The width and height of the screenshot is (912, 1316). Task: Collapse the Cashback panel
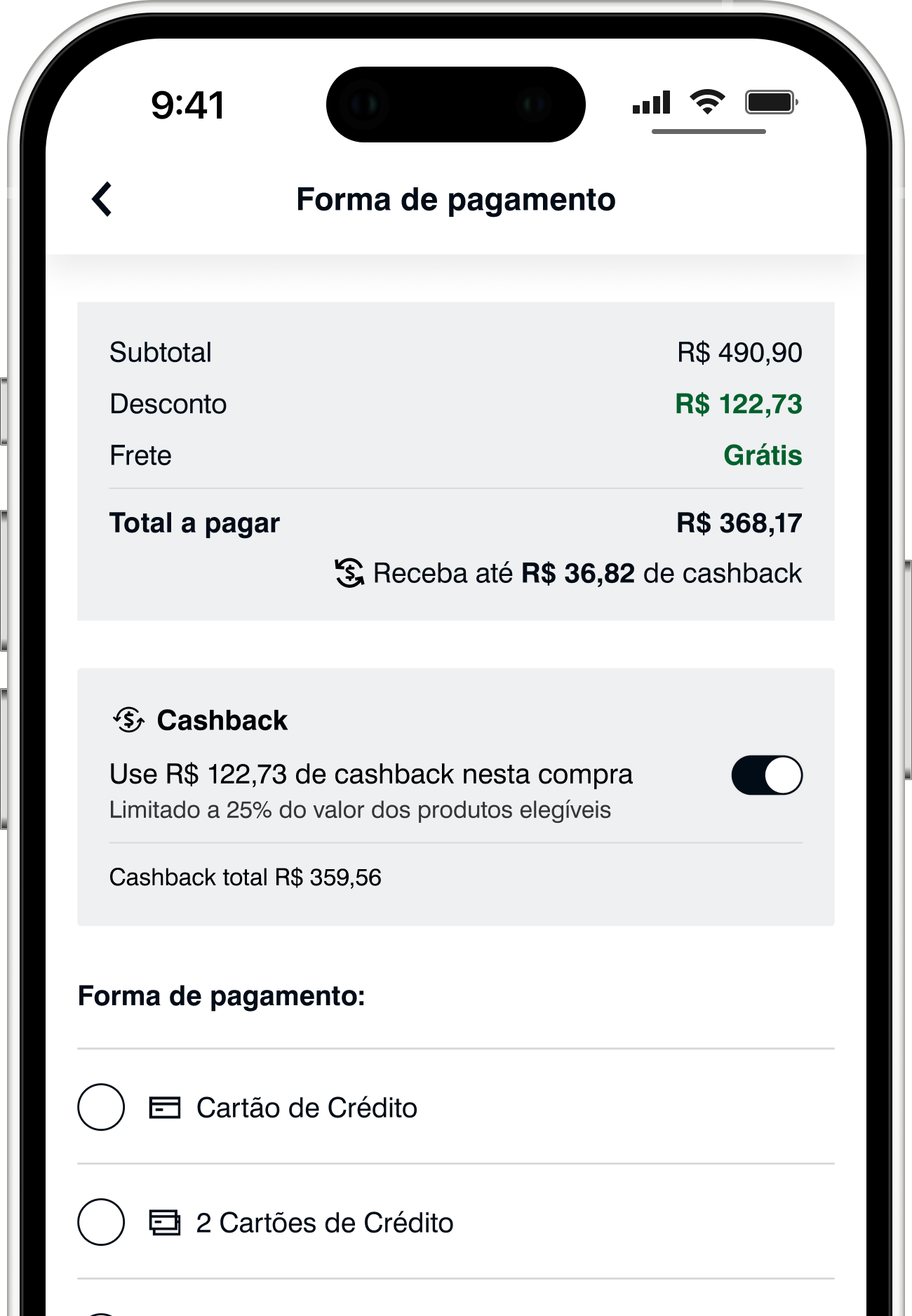tap(223, 720)
